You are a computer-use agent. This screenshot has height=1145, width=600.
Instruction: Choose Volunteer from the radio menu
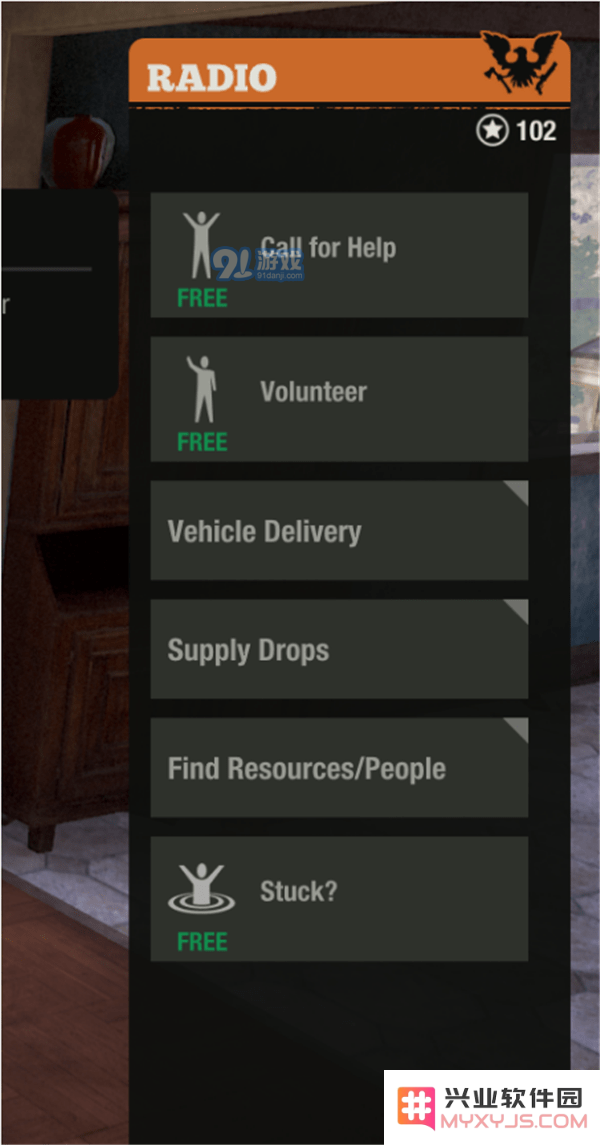[339, 398]
